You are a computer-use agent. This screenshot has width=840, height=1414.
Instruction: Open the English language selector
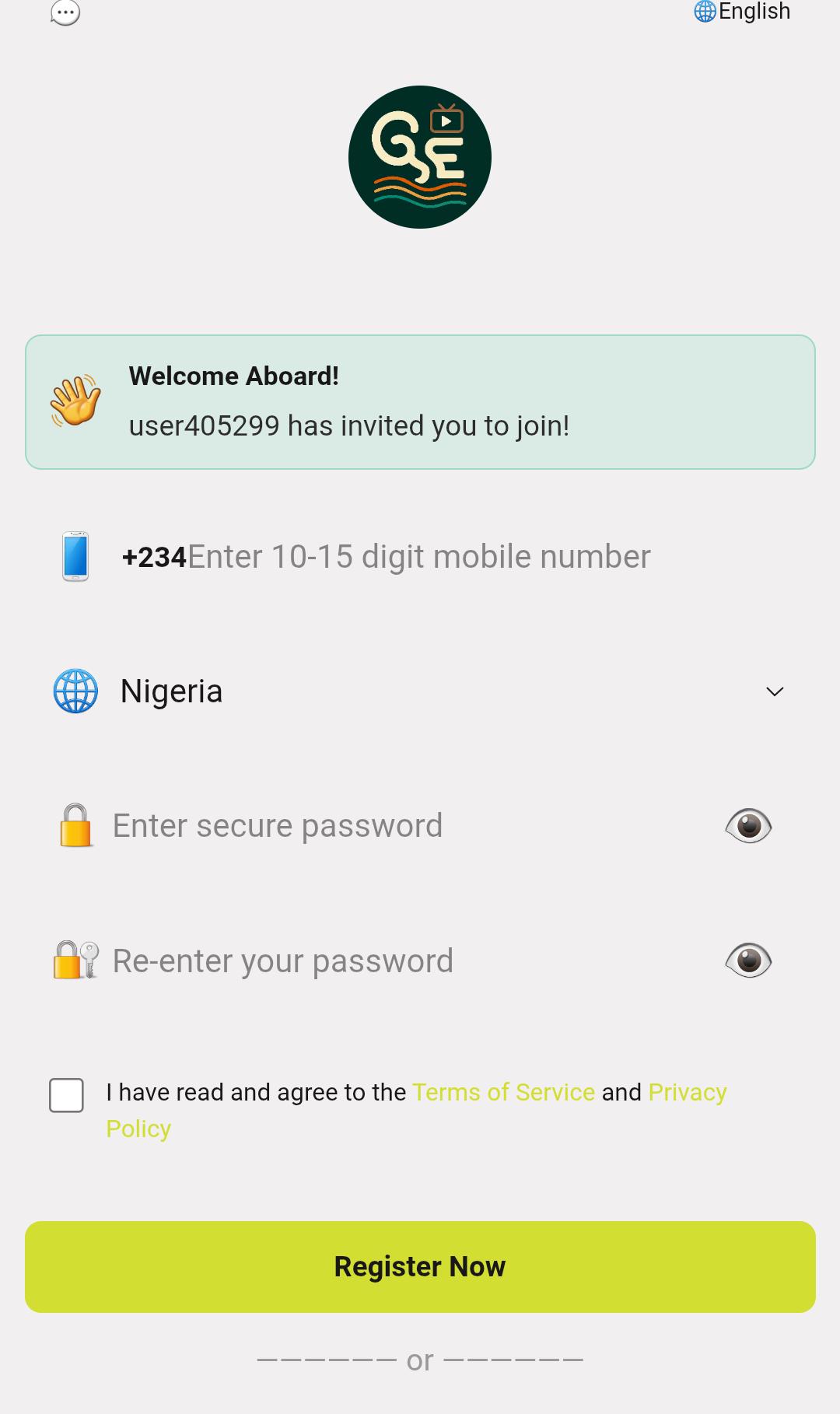click(754, 12)
